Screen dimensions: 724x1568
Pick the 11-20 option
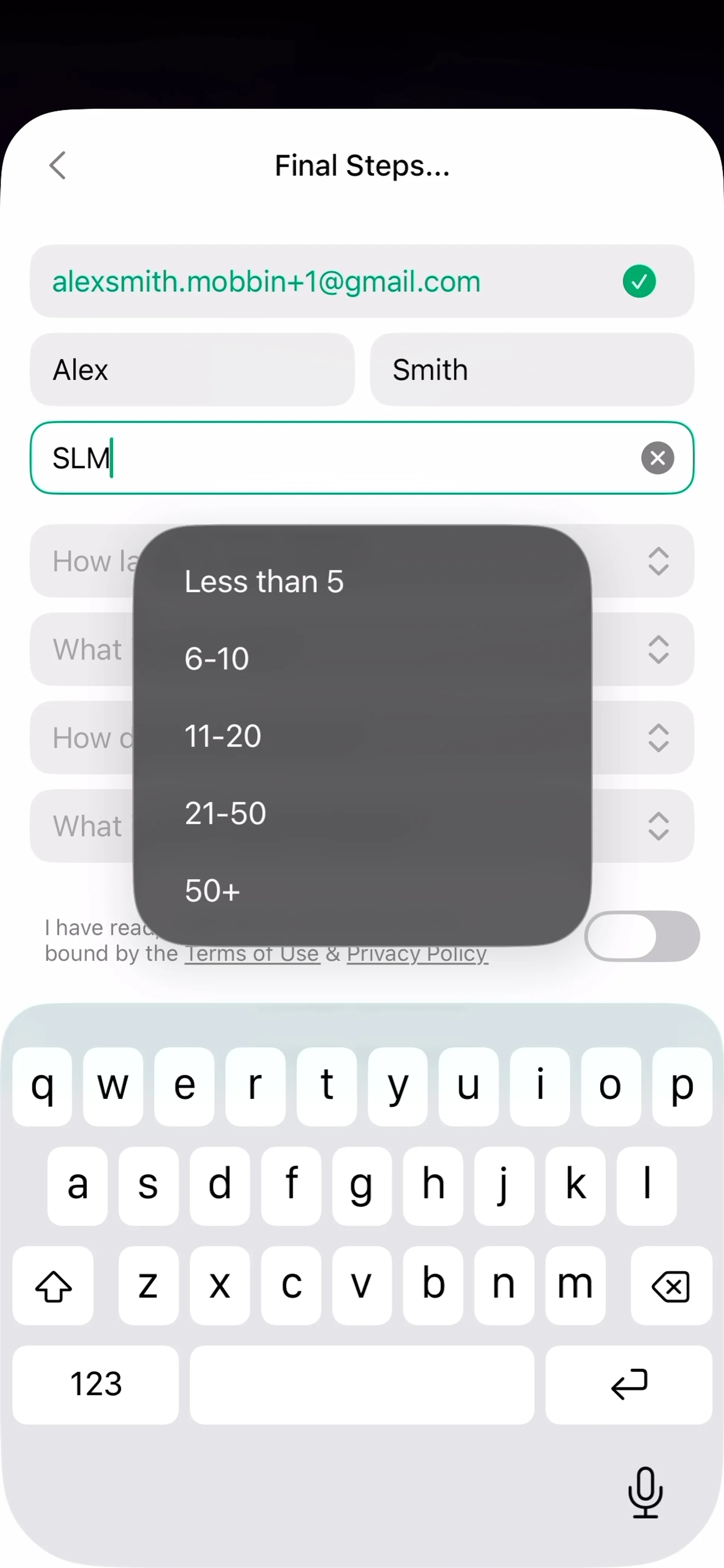223,736
